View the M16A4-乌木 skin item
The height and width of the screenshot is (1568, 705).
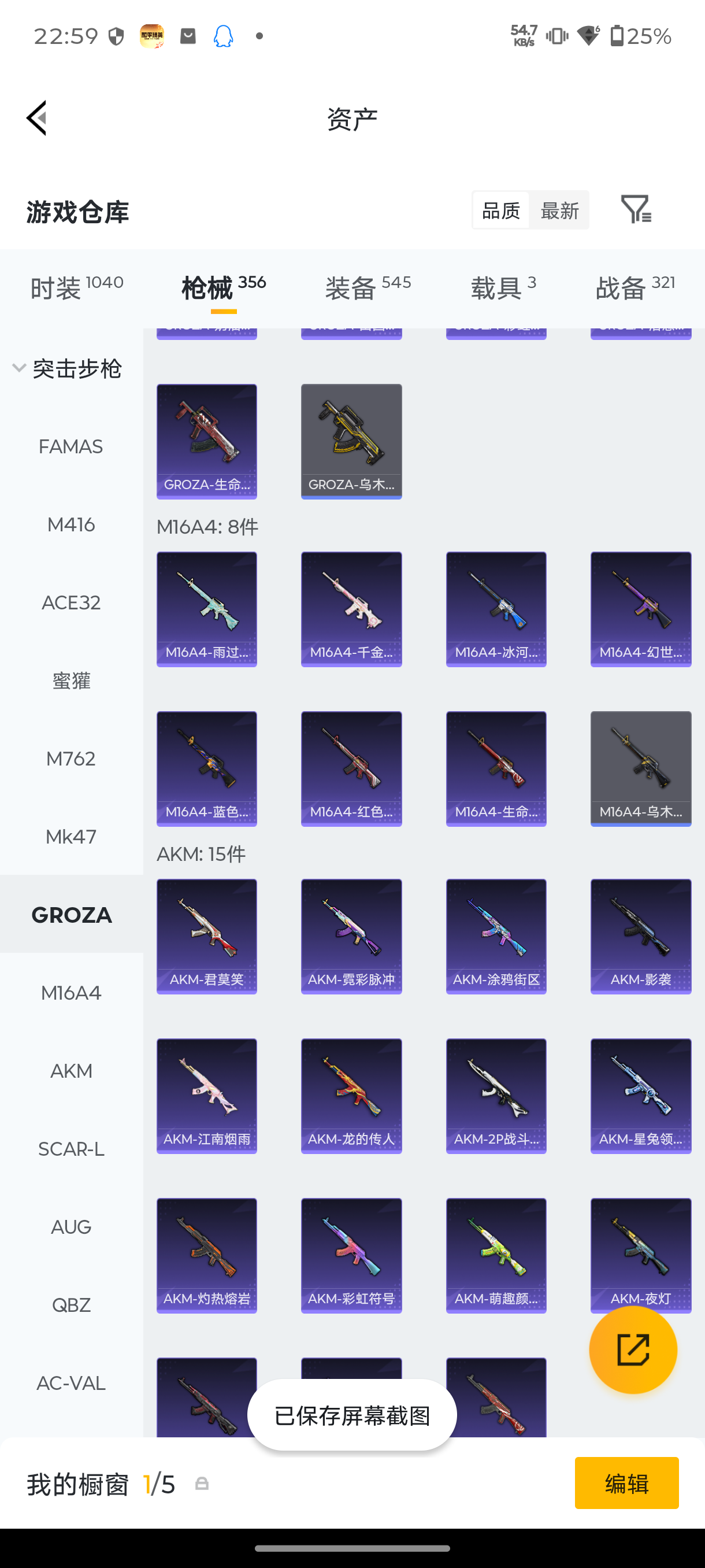click(x=641, y=768)
